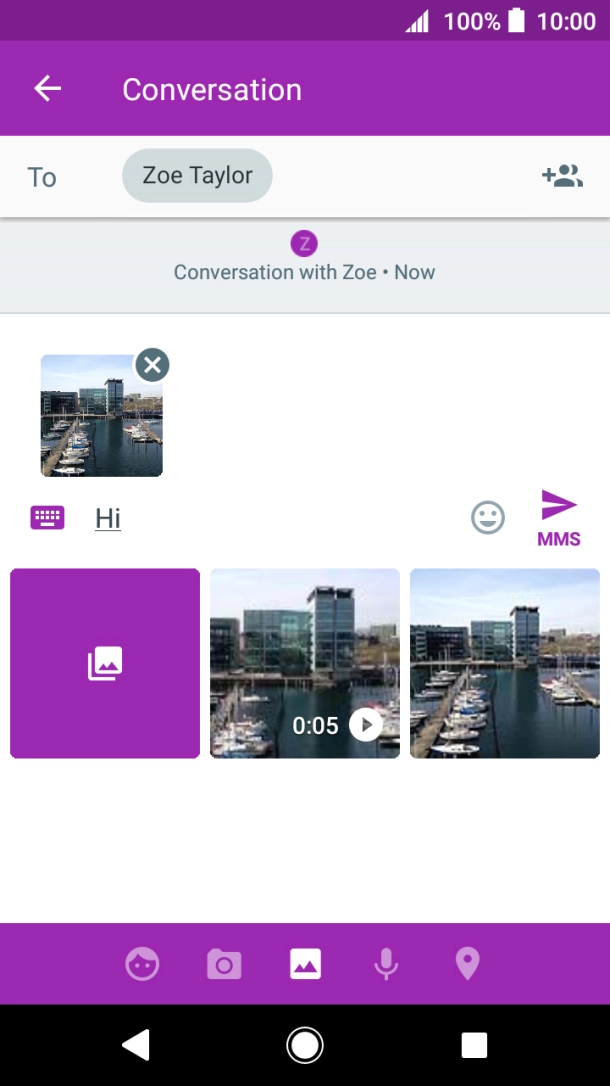Add more people to the conversation
Screen dimensions: 610x1086
[562, 177]
